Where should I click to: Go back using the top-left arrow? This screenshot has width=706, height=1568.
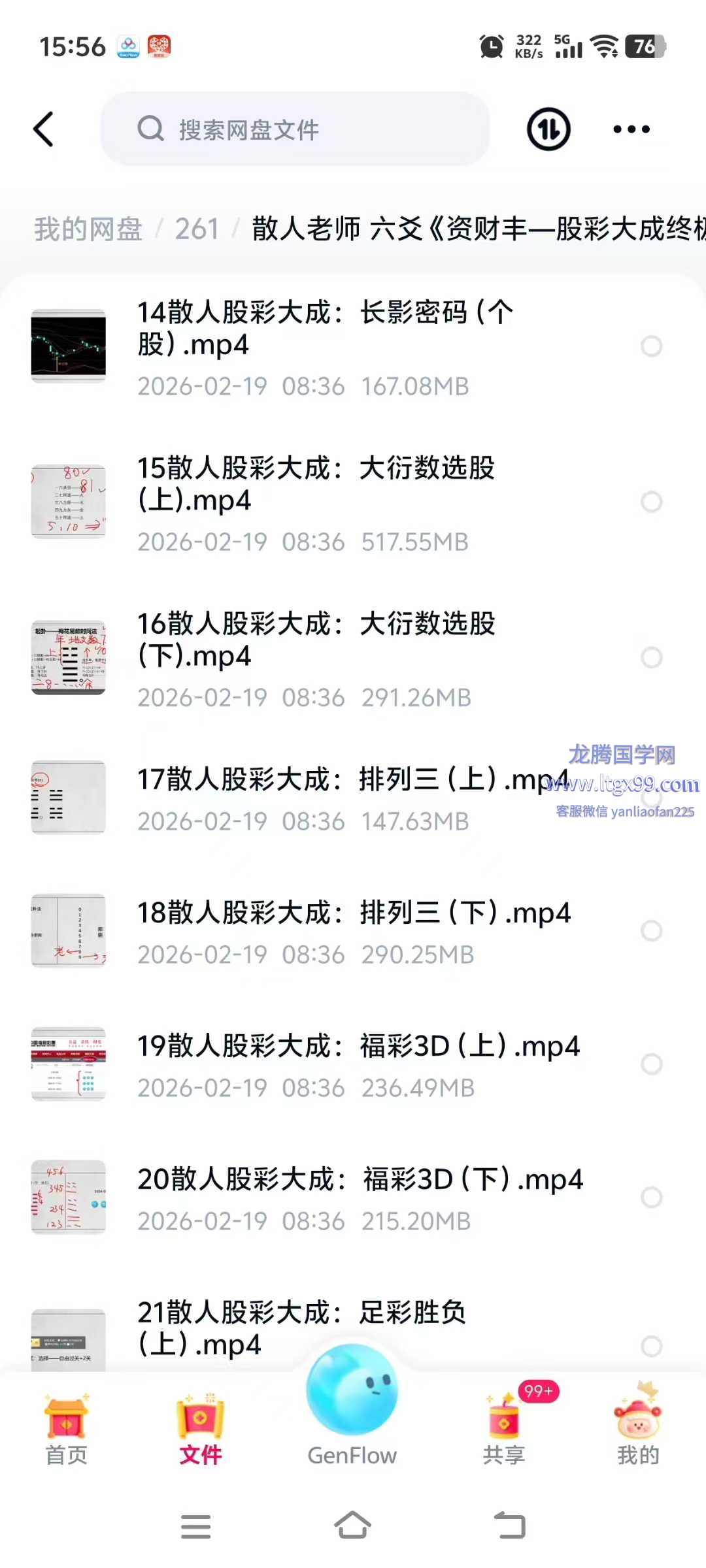pos(44,129)
